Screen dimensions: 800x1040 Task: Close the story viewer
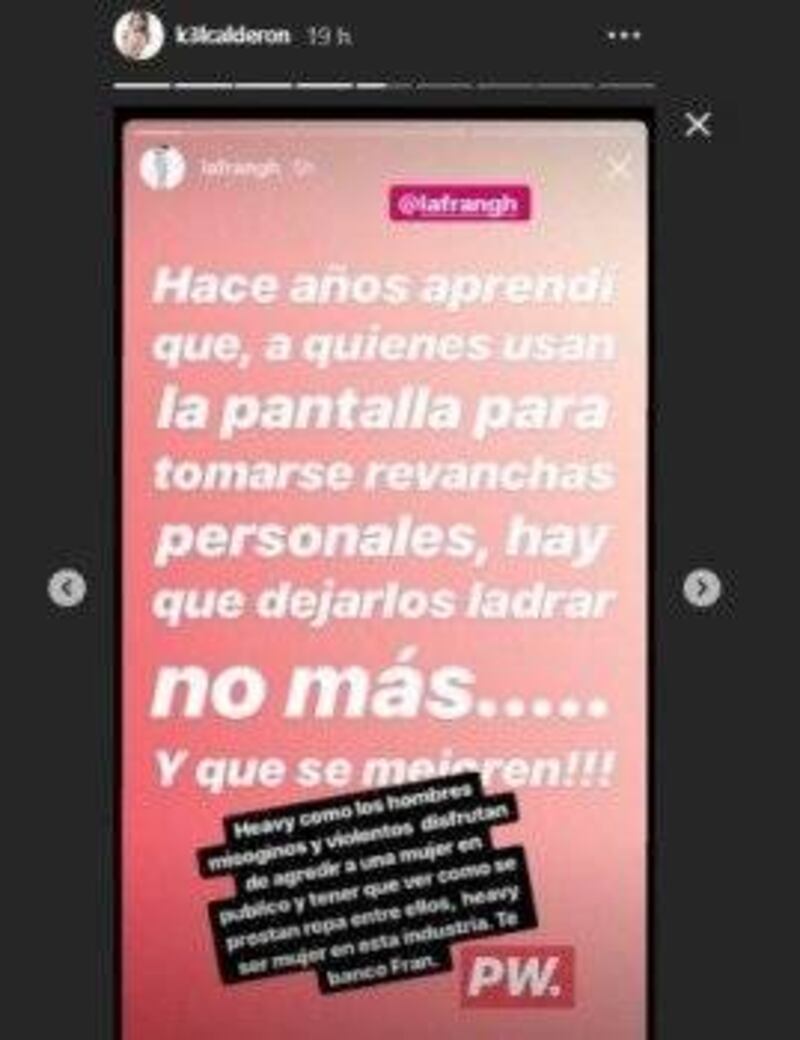(697, 124)
